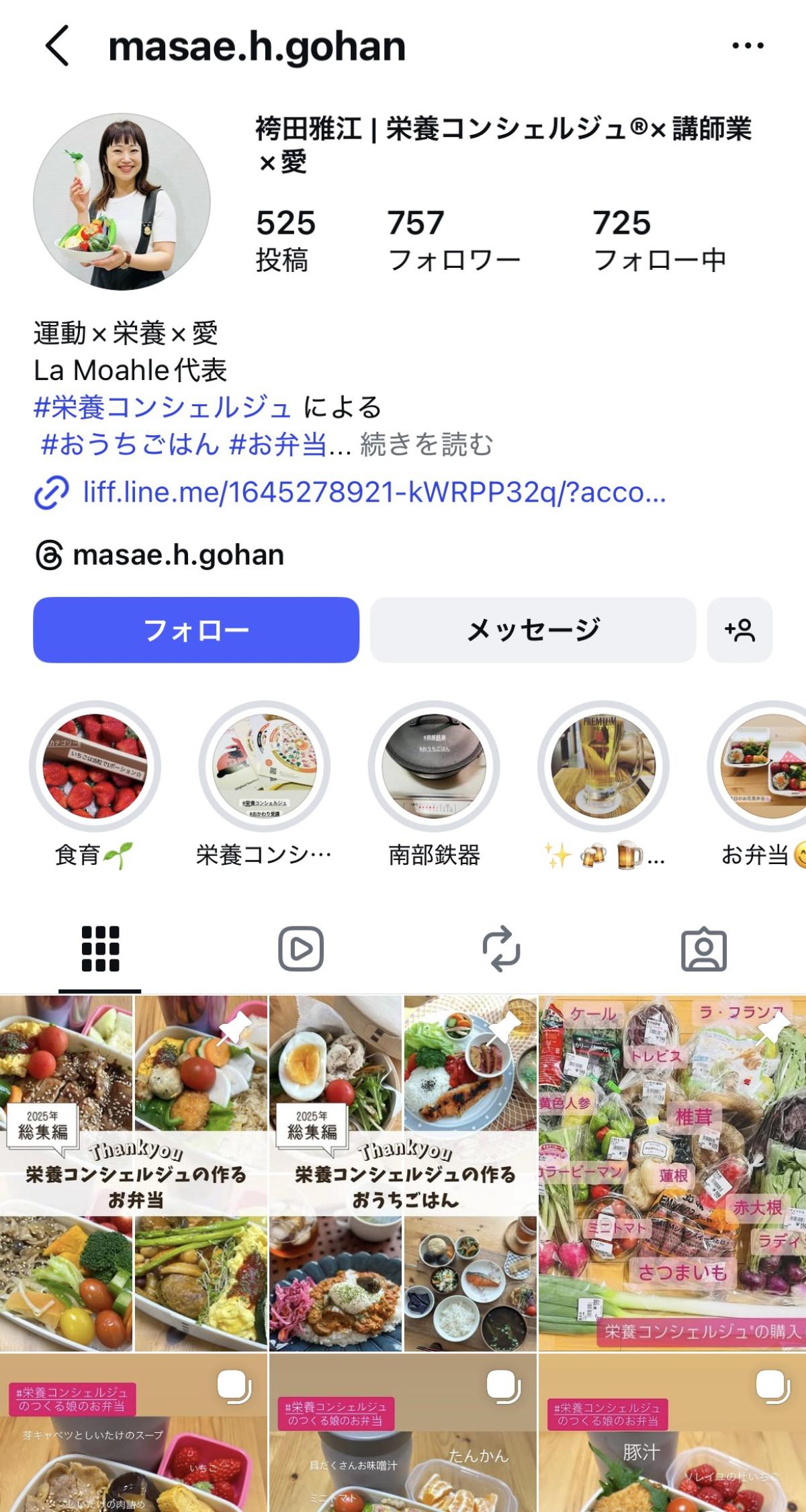
Task: Show suggested accounts with add-person icon
Action: click(740, 630)
